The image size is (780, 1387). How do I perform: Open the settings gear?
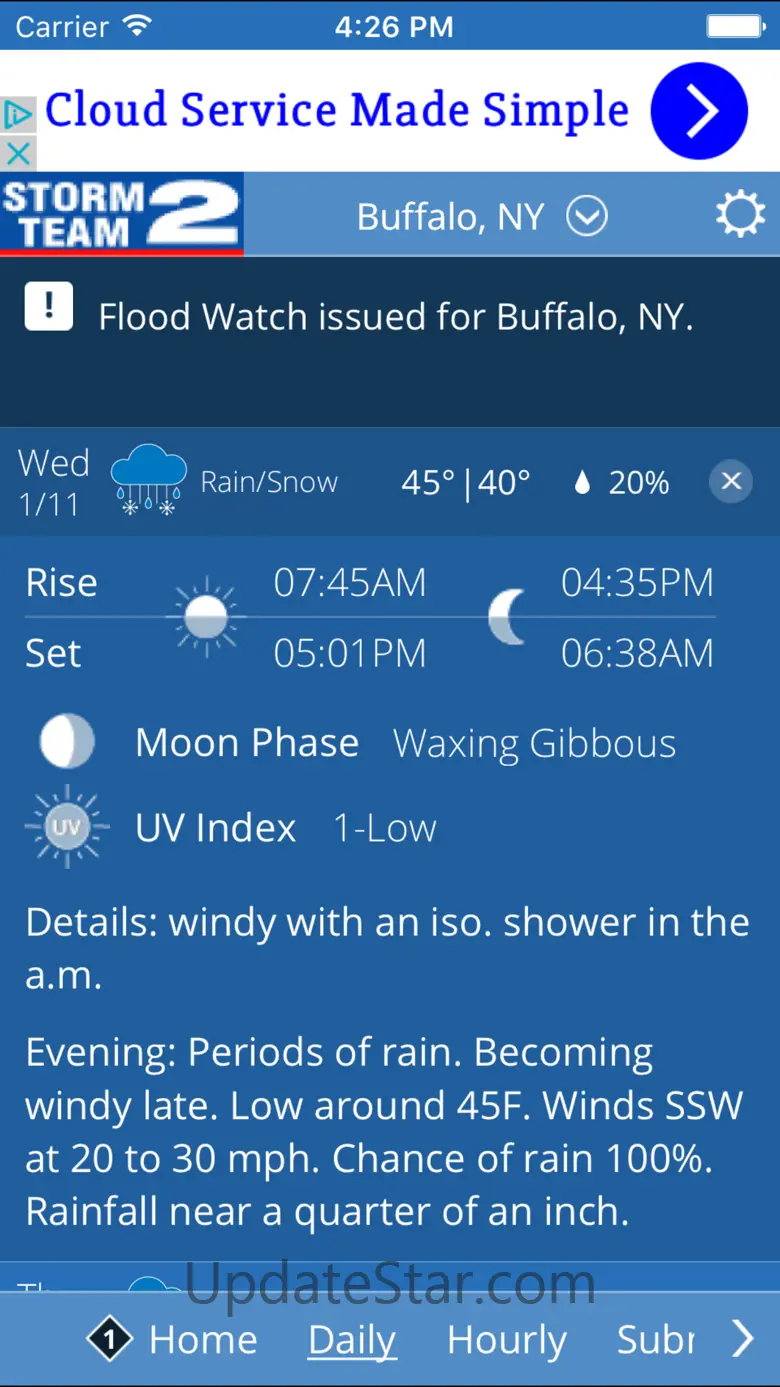point(740,215)
